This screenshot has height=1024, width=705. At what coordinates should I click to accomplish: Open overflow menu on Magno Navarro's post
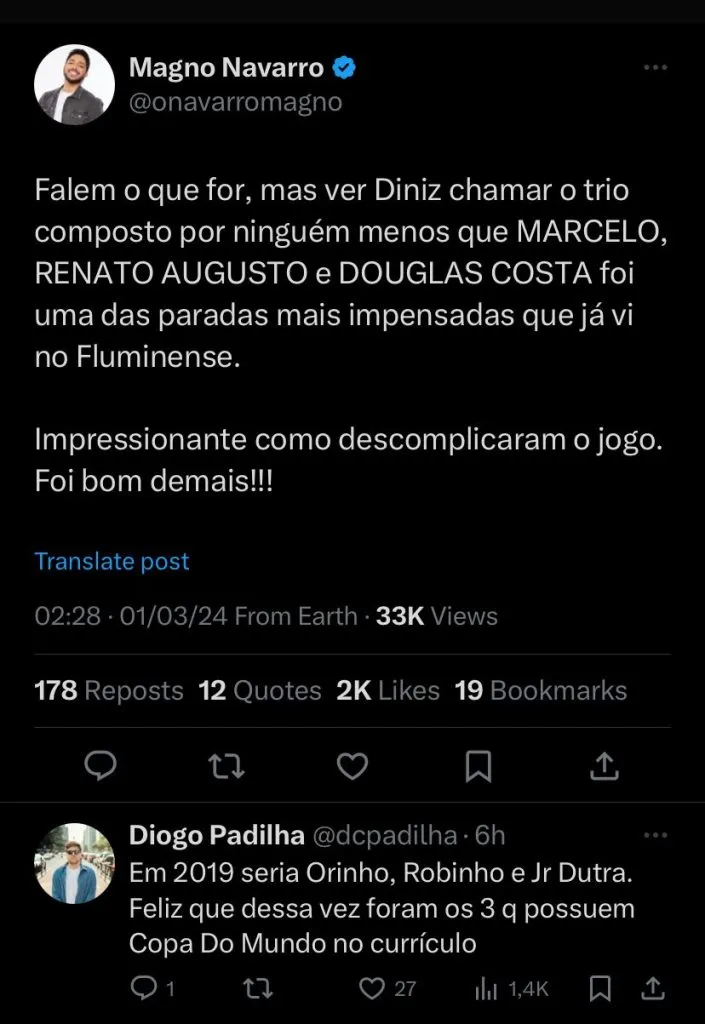pyautogui.click(x=655, y=68)
